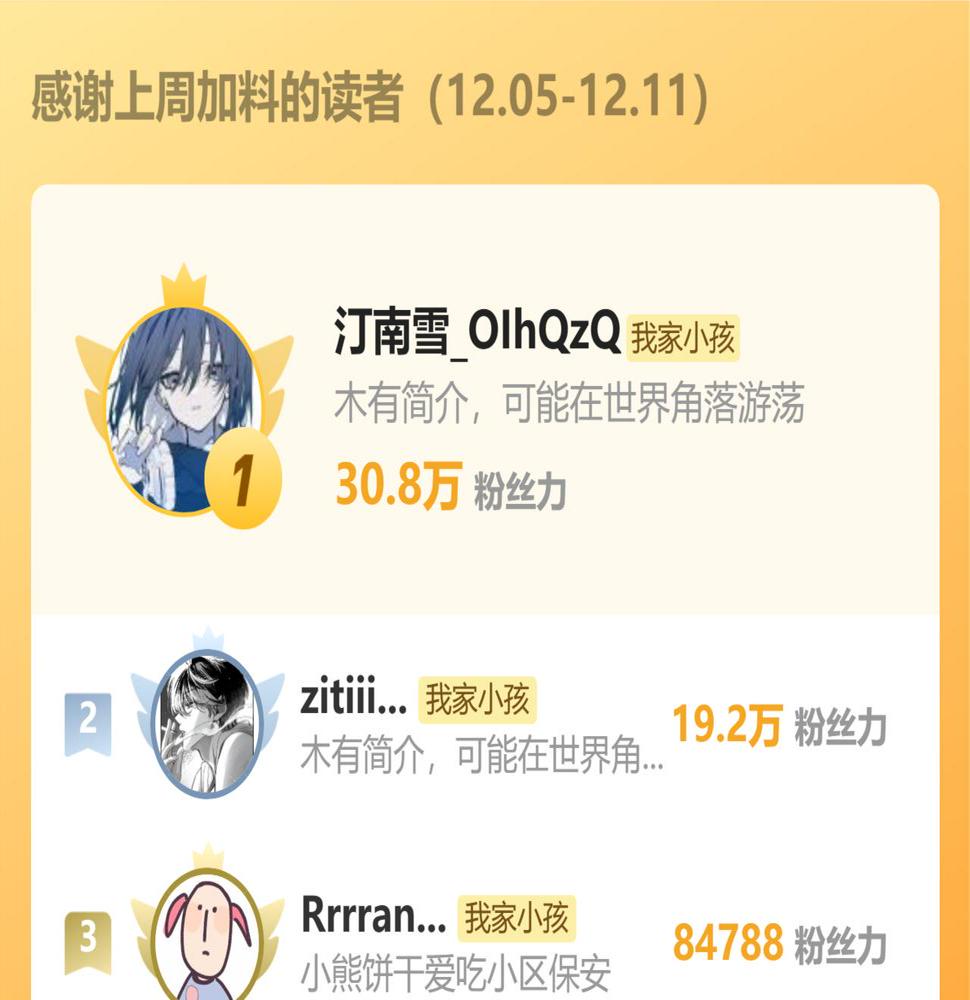View second-place reader zitiii's profile

pyautogui.click(x=207, y=722)
